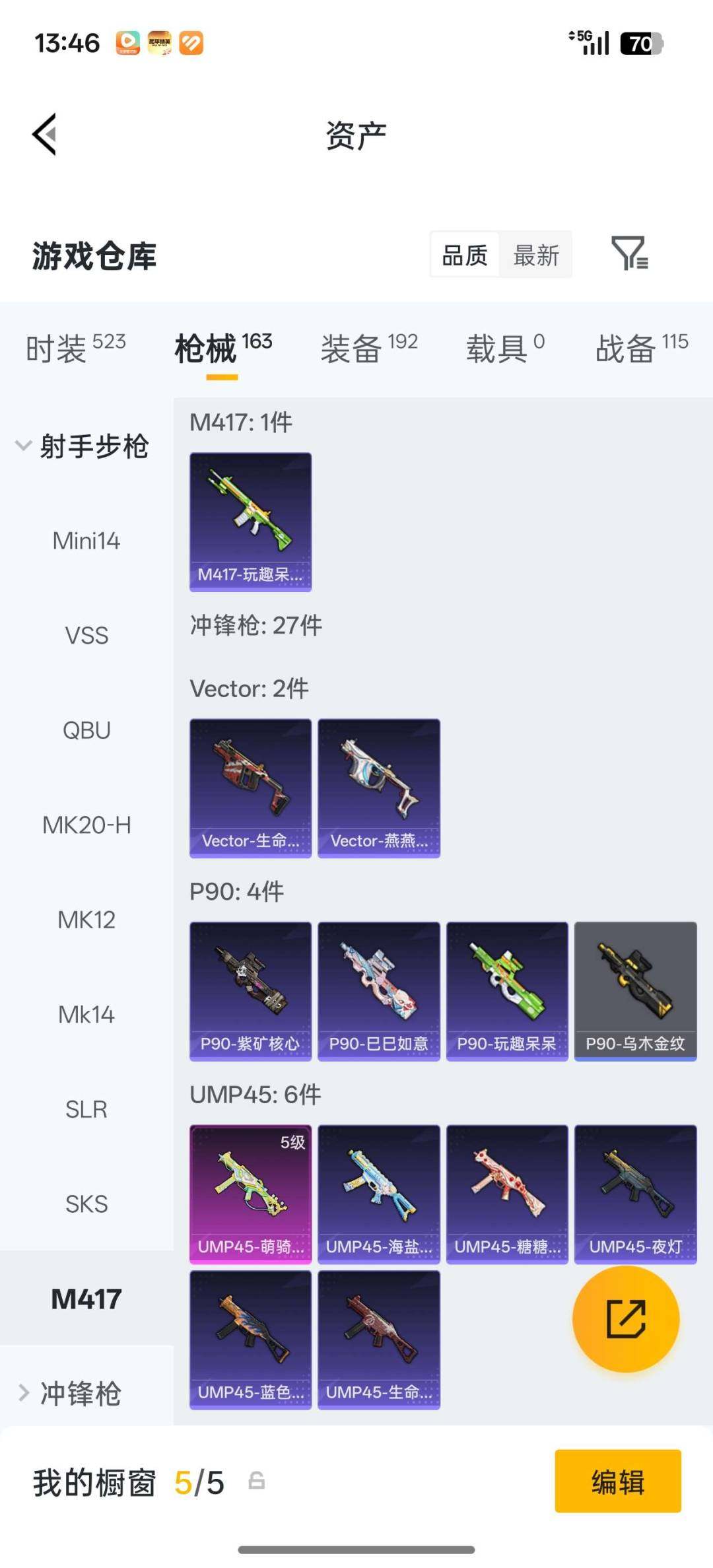Viewport: 713px width, 1568px height.
Task: Expand the 冲锋枪 category
Action: (71, 1394)
